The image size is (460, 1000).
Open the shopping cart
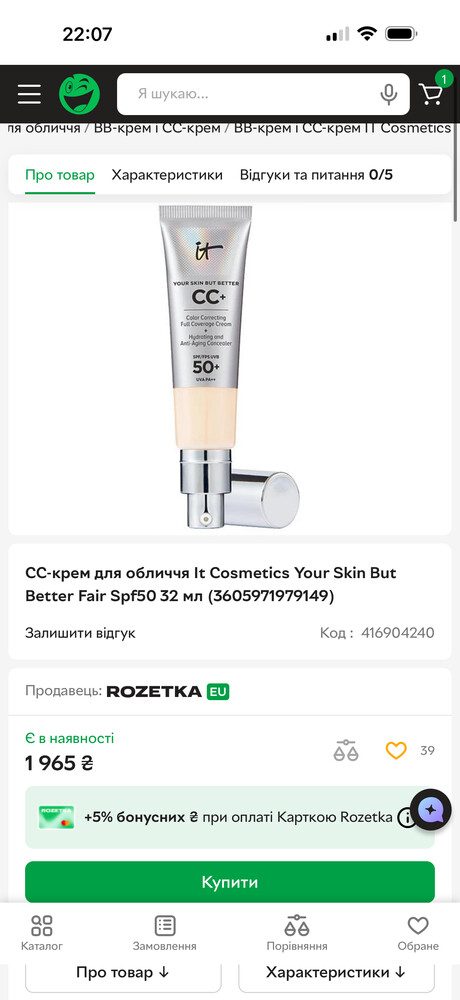432,93
